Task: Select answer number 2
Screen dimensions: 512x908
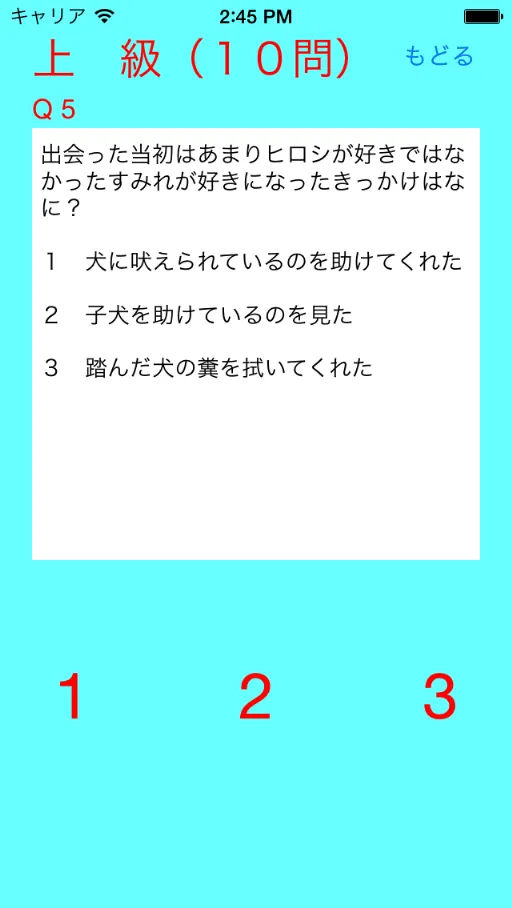Action: (255, 696)
